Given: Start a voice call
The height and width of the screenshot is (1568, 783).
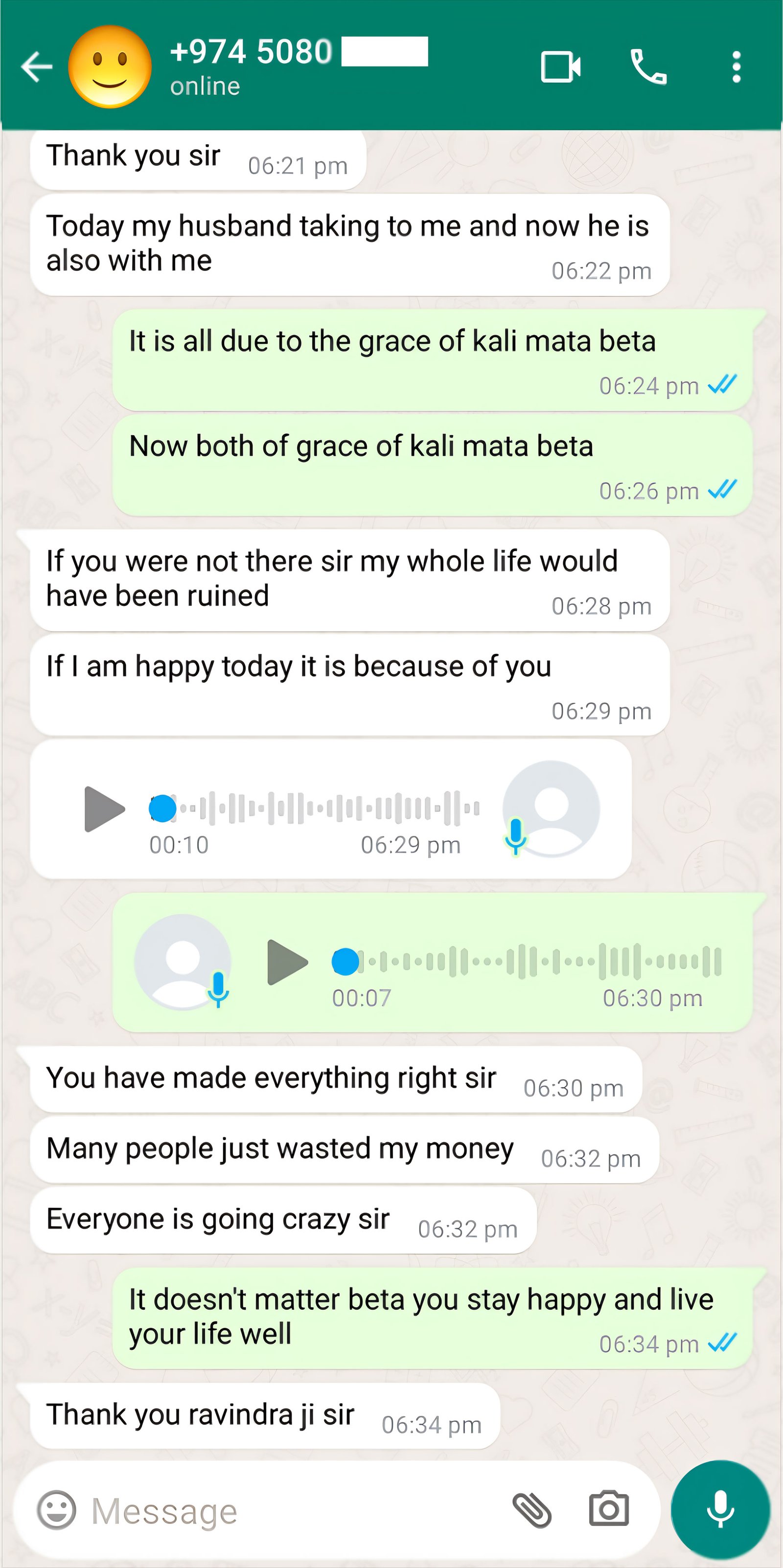Looking at the screenshot, I should [648, 67].
